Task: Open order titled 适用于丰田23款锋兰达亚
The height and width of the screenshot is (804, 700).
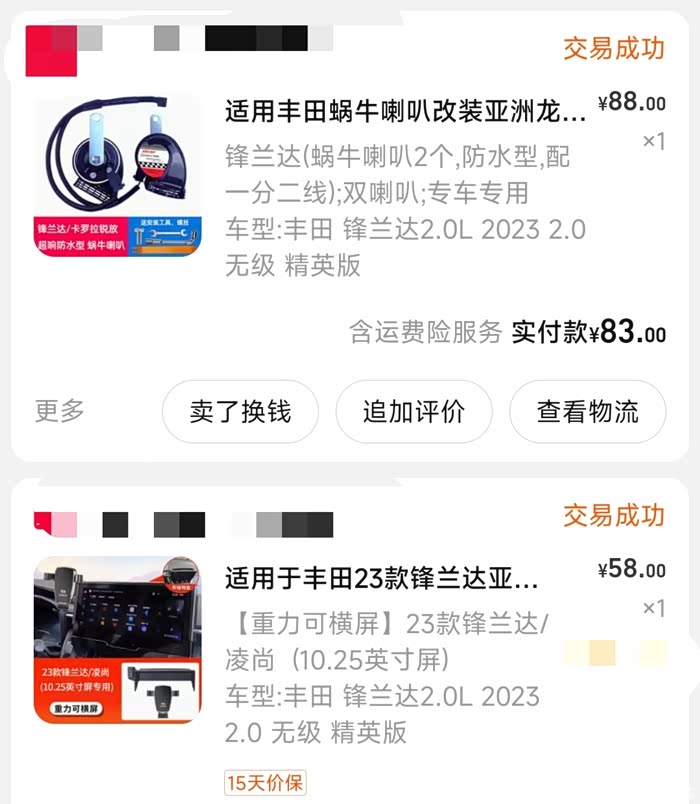Action: point(382,577)
